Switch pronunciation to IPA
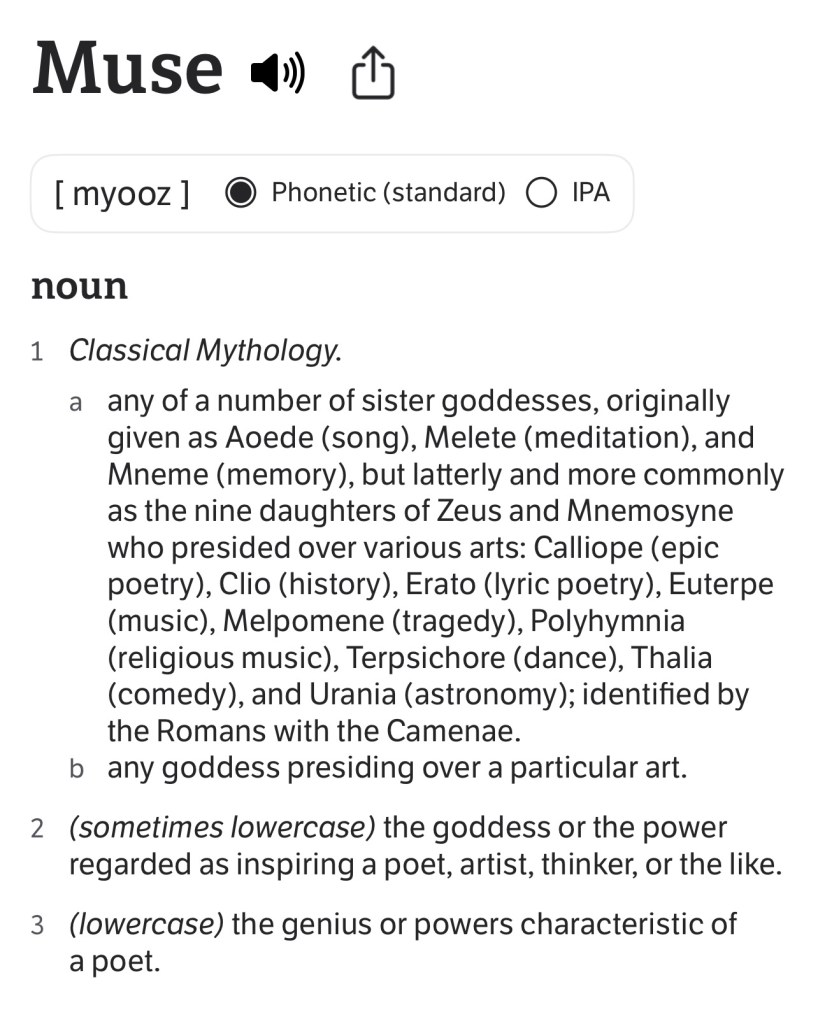818x1024 pixels. tap(541, 193)
